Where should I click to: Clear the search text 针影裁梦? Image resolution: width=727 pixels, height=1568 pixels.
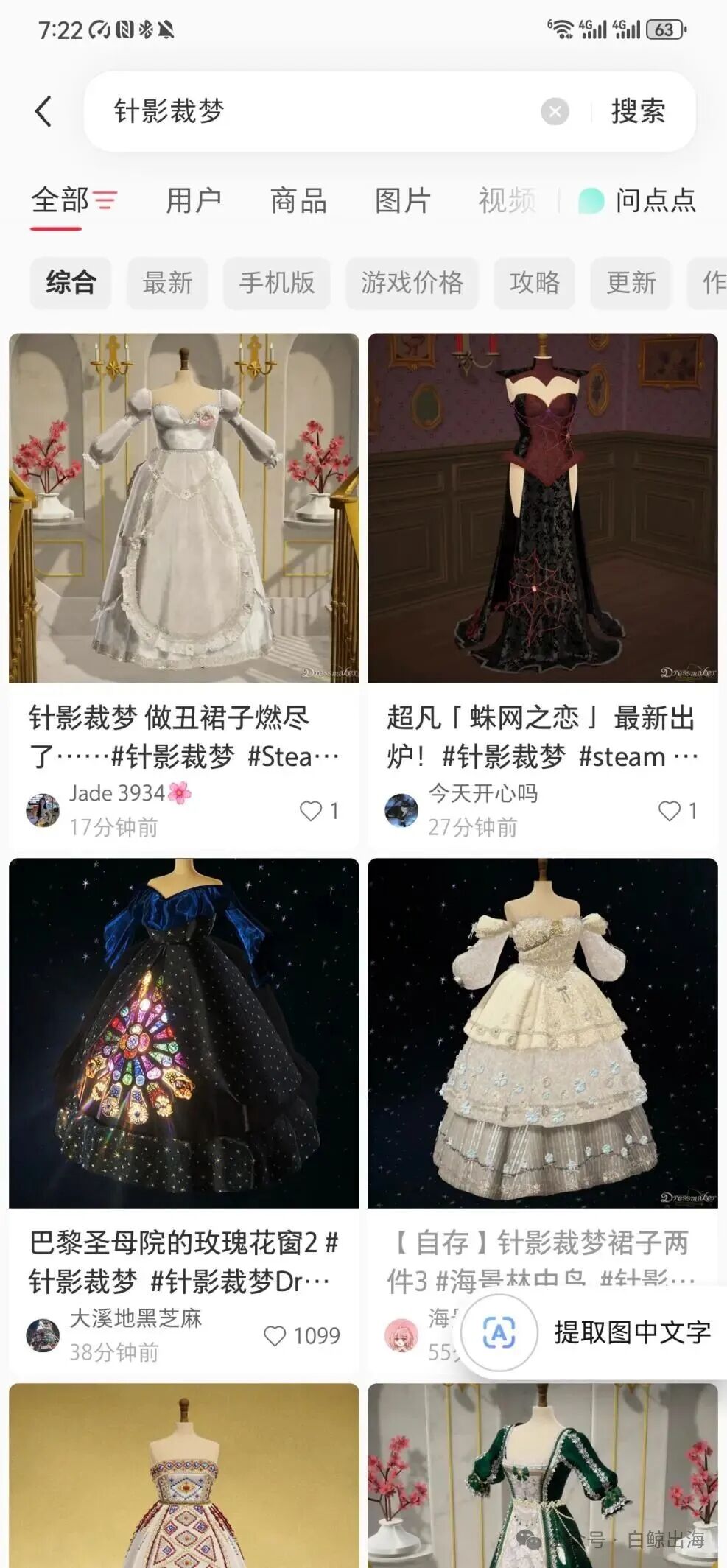click(555, 112)
